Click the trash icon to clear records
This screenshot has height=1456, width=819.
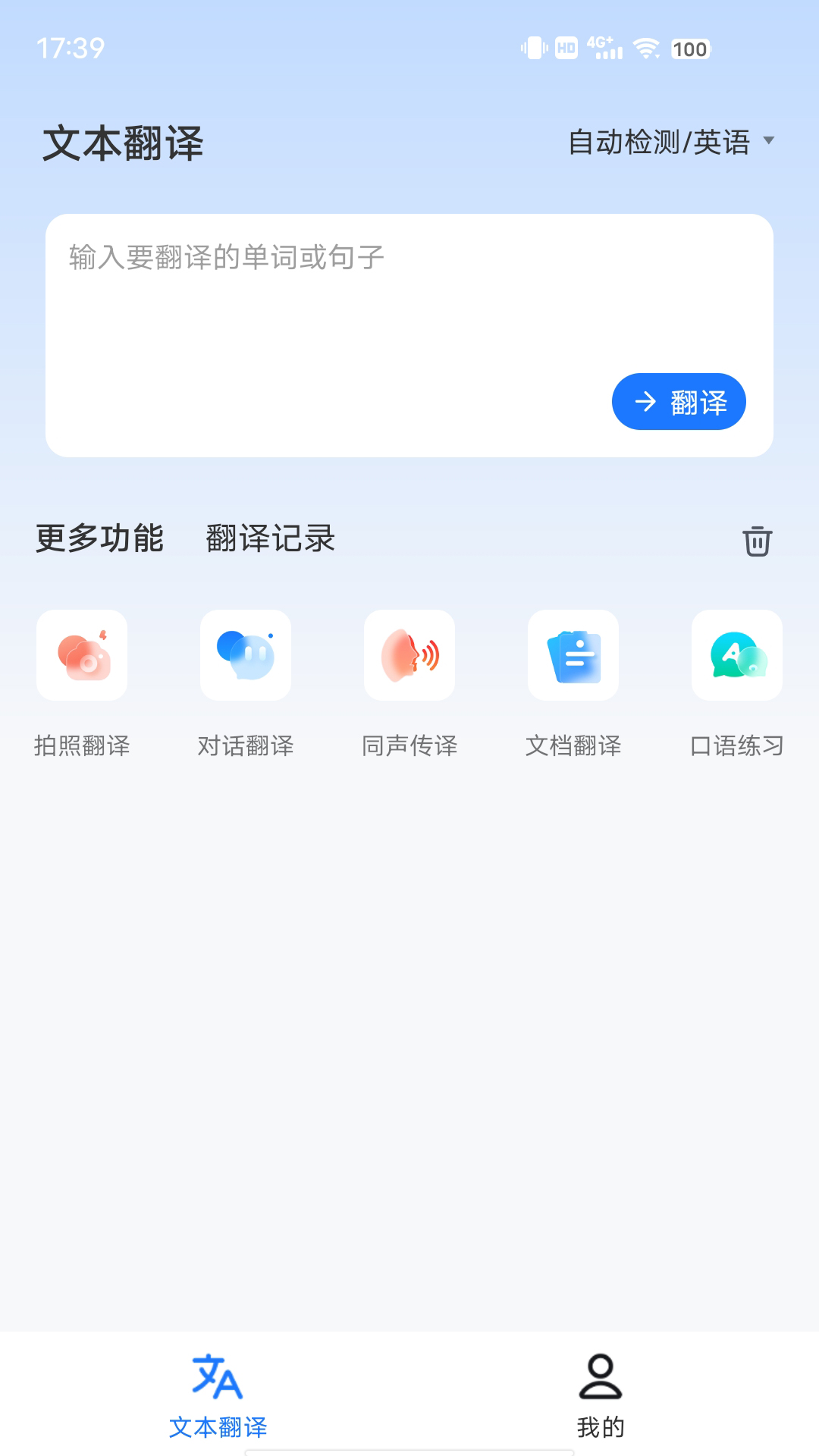[x=756, y=541]
